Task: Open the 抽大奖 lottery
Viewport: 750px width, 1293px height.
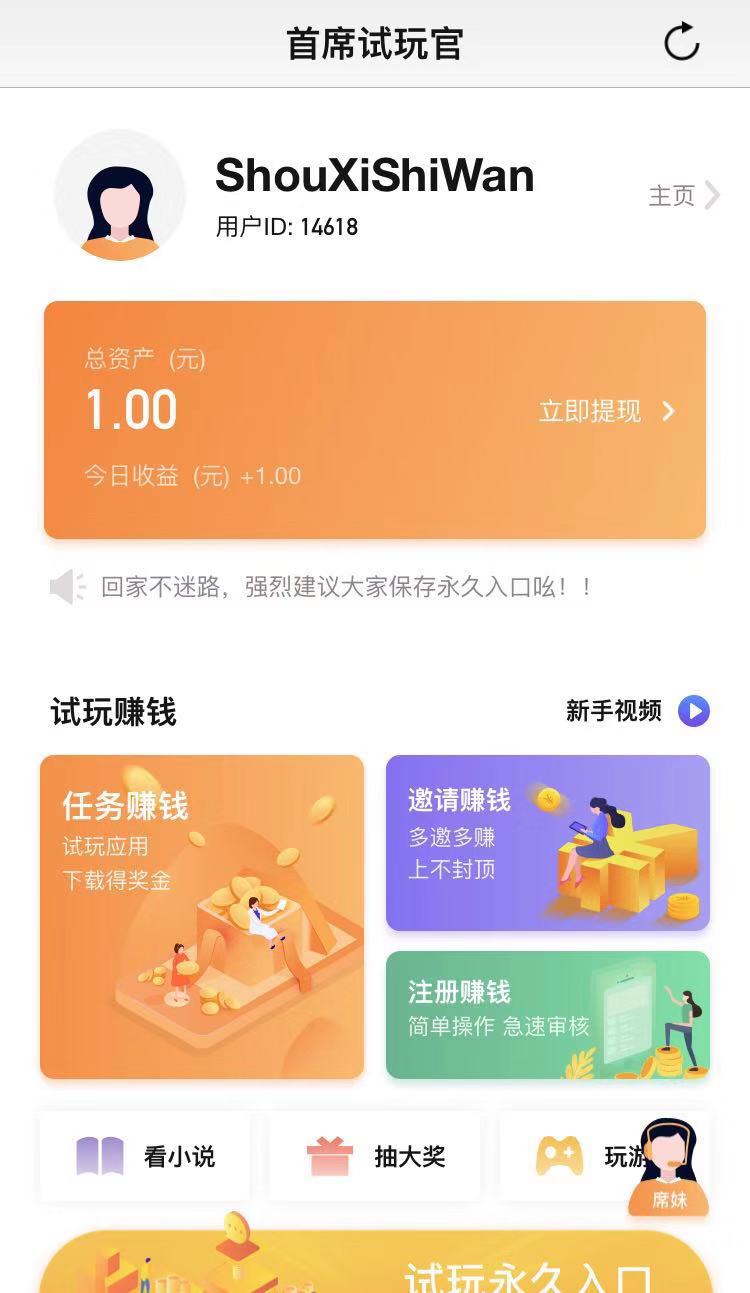Action: pos(375,1157)
